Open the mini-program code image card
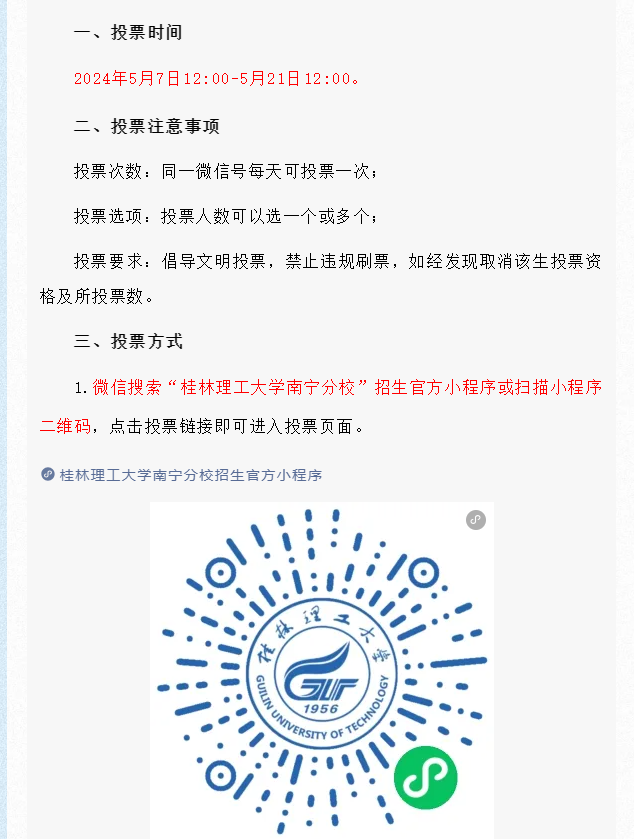The width and height of the screenshot is (634, 839). (x=321, y=670)
